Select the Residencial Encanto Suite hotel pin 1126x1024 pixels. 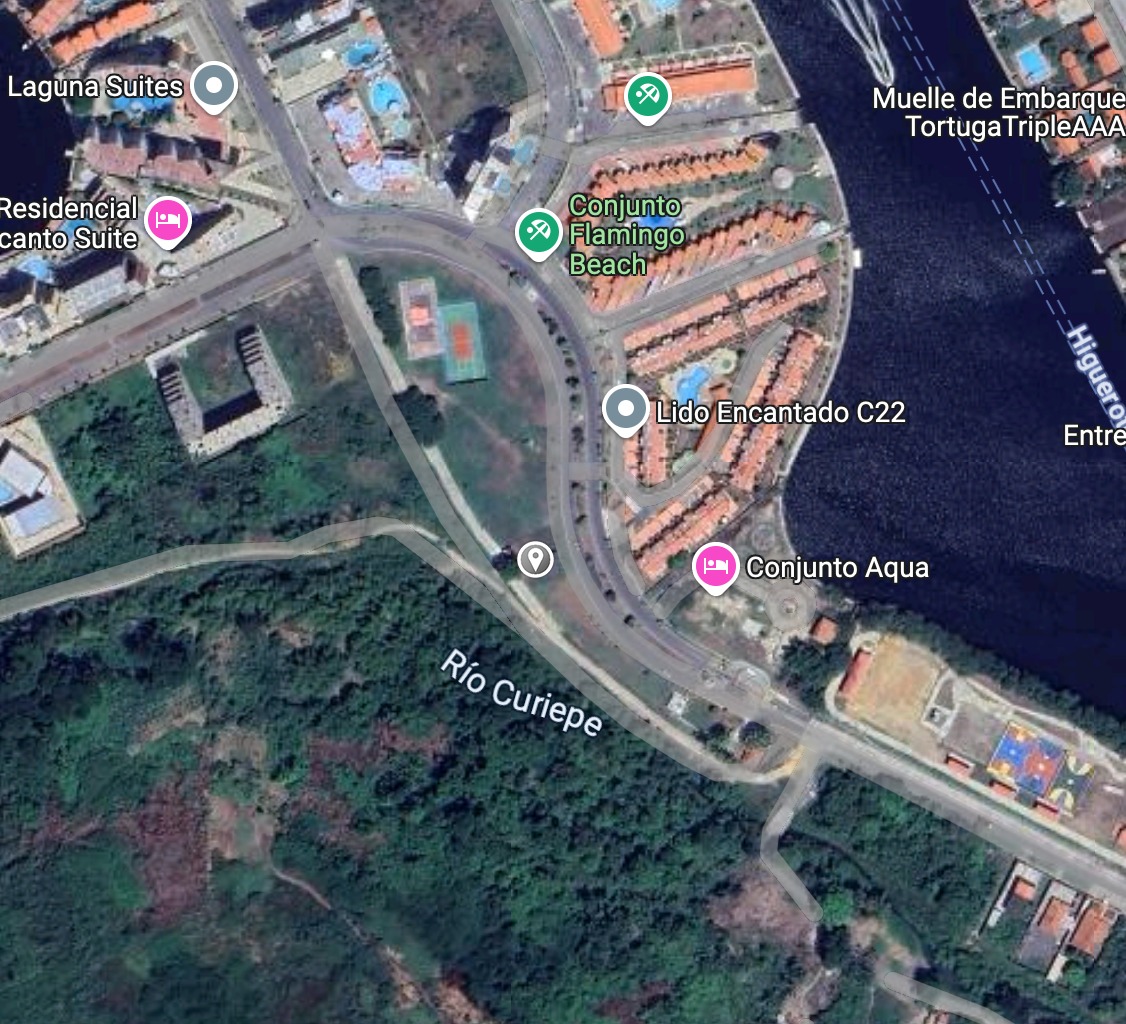(167, 222)
